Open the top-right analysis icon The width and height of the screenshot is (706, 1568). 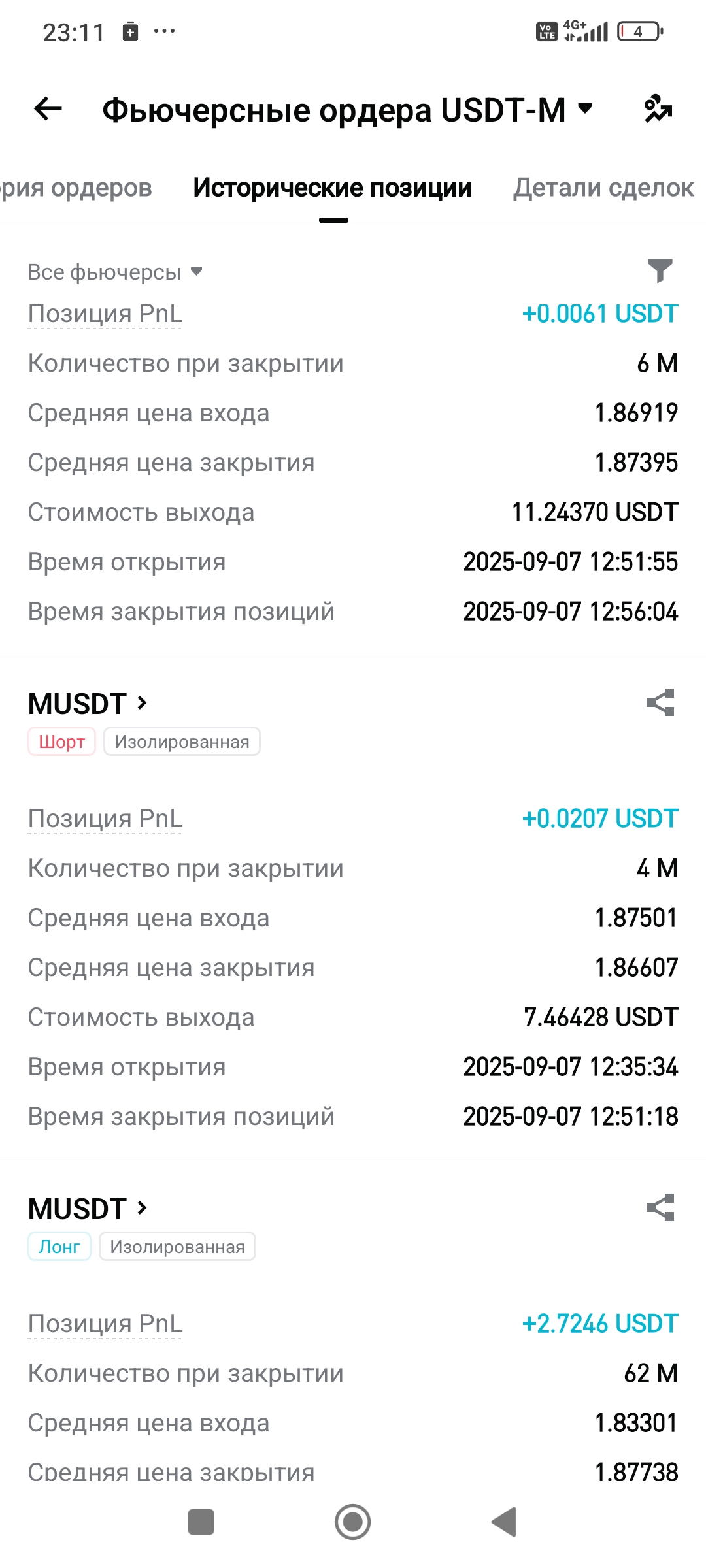click(x=658, y=108)
